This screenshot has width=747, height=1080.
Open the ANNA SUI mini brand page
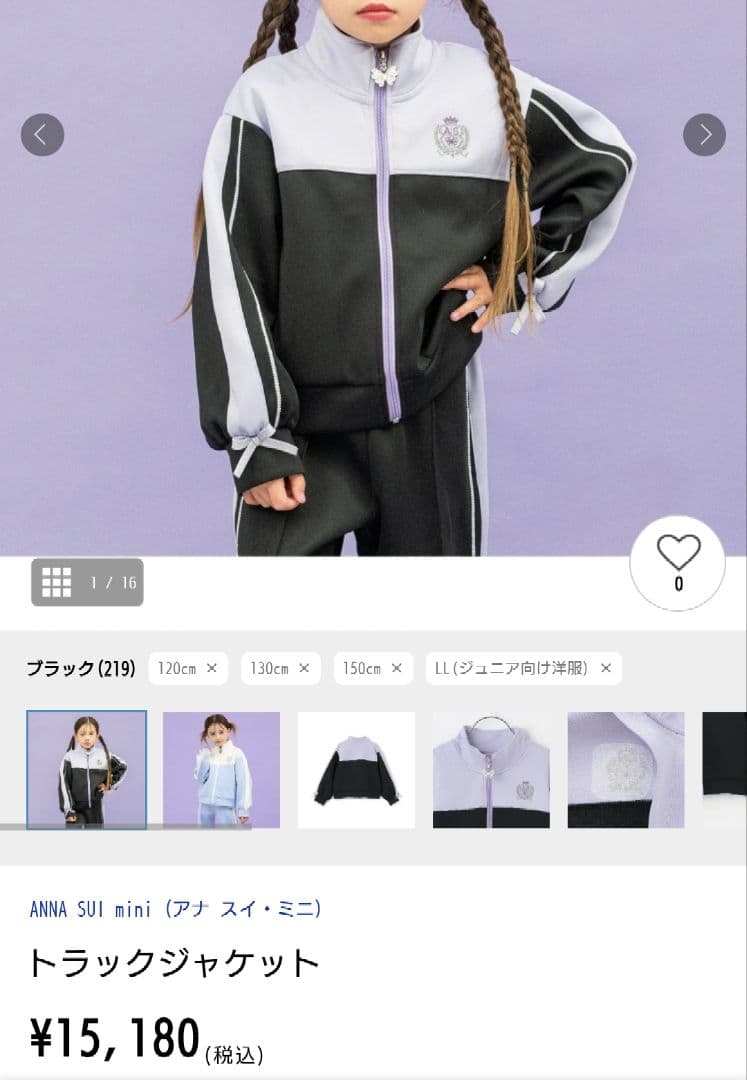tap(176, 909)
